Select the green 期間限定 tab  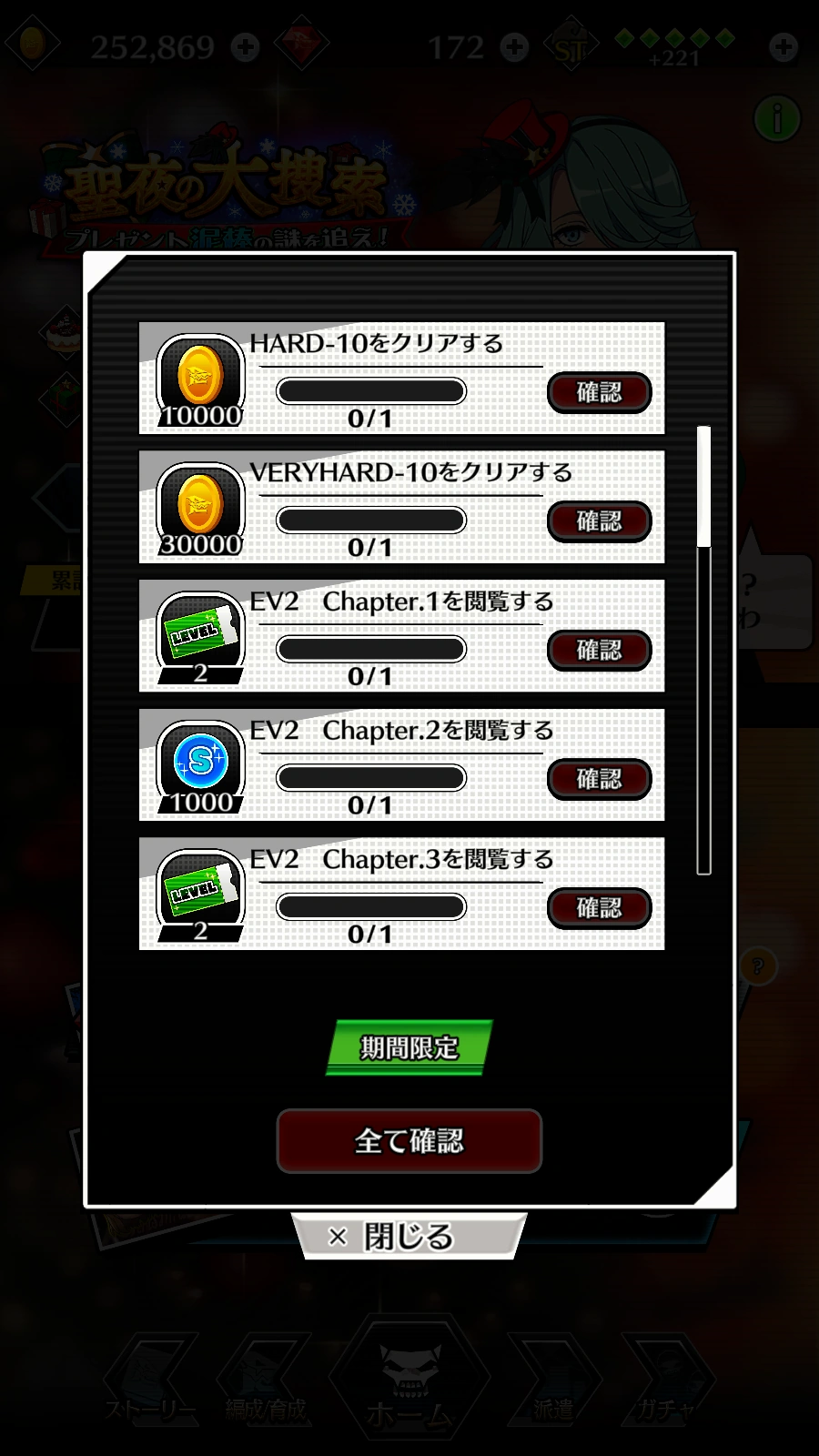[409, 1047]
